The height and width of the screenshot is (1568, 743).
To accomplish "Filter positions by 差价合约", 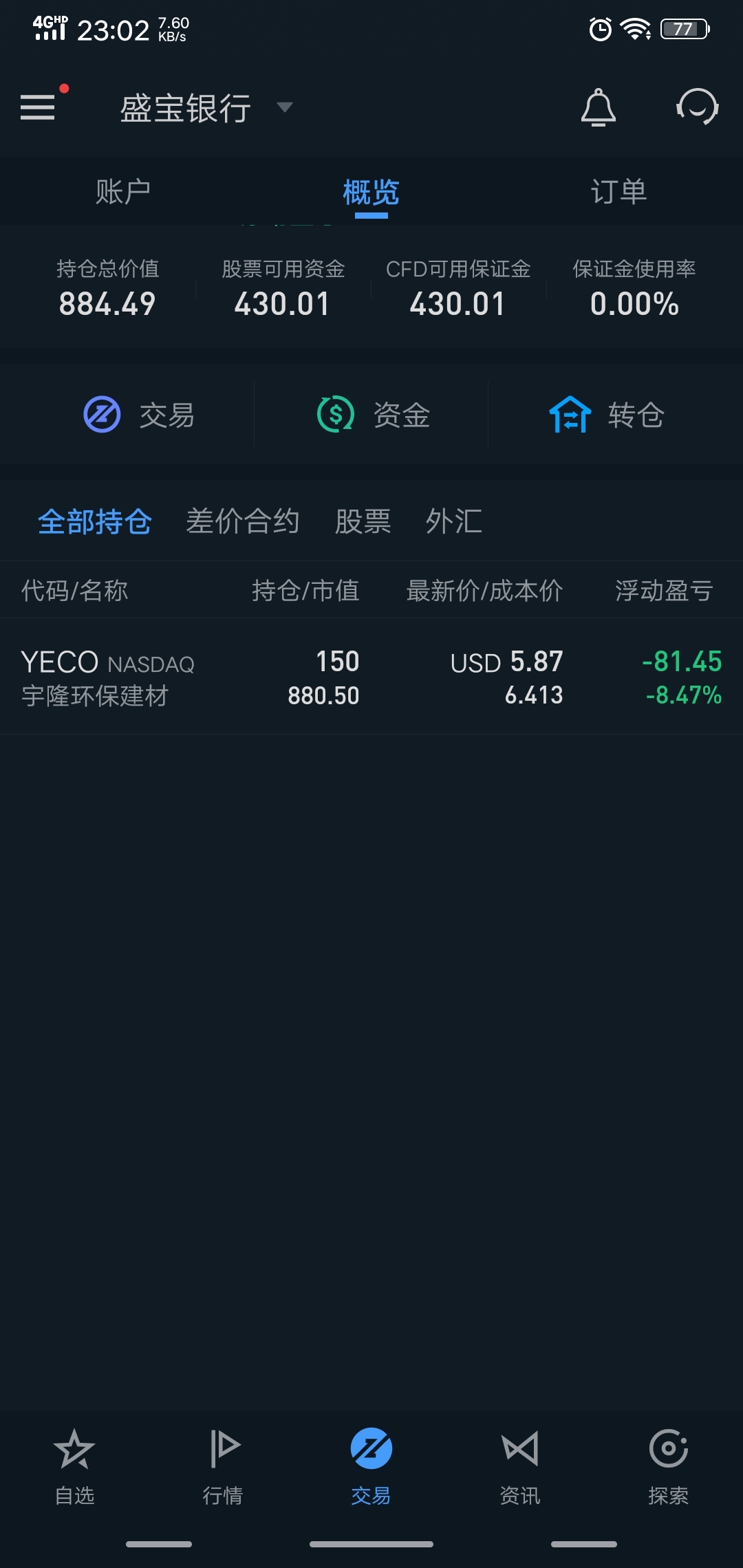I will click(x=243, y=521).
